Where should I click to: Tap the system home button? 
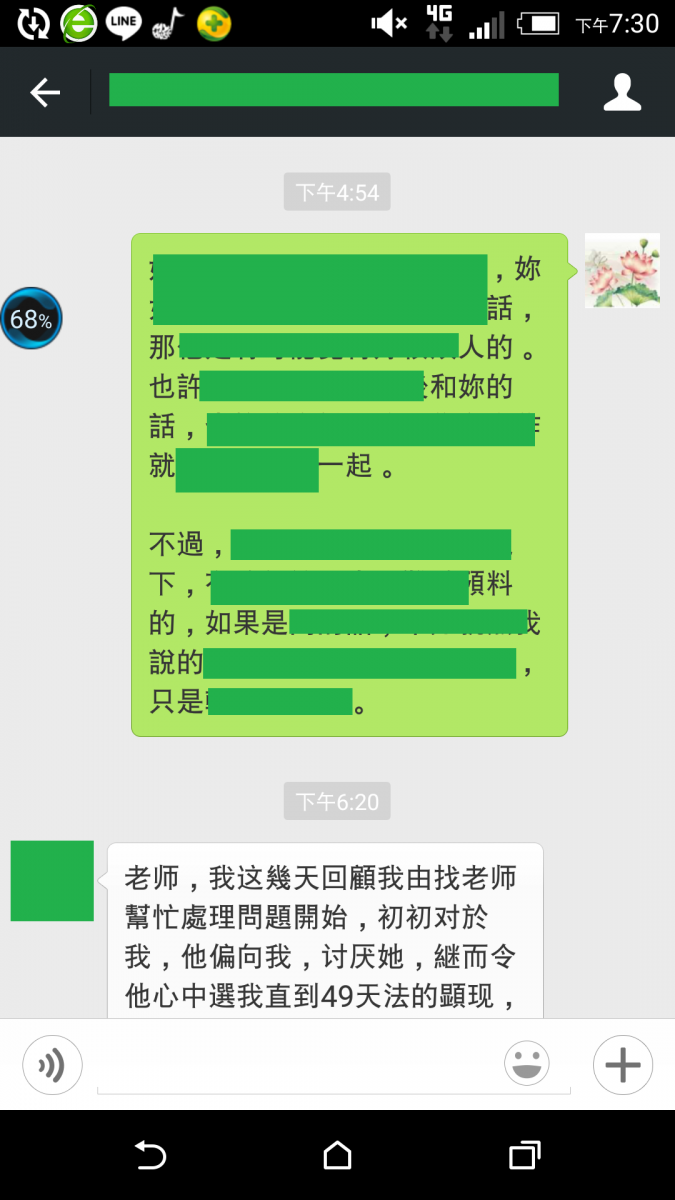pos(337,1156)
